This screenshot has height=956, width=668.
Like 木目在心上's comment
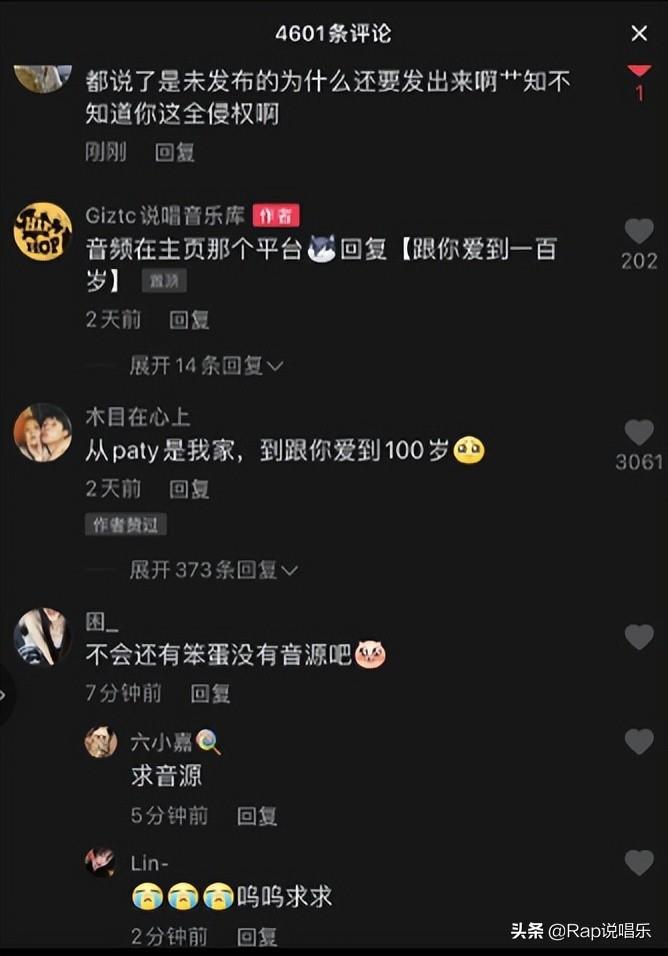[639, 433]
